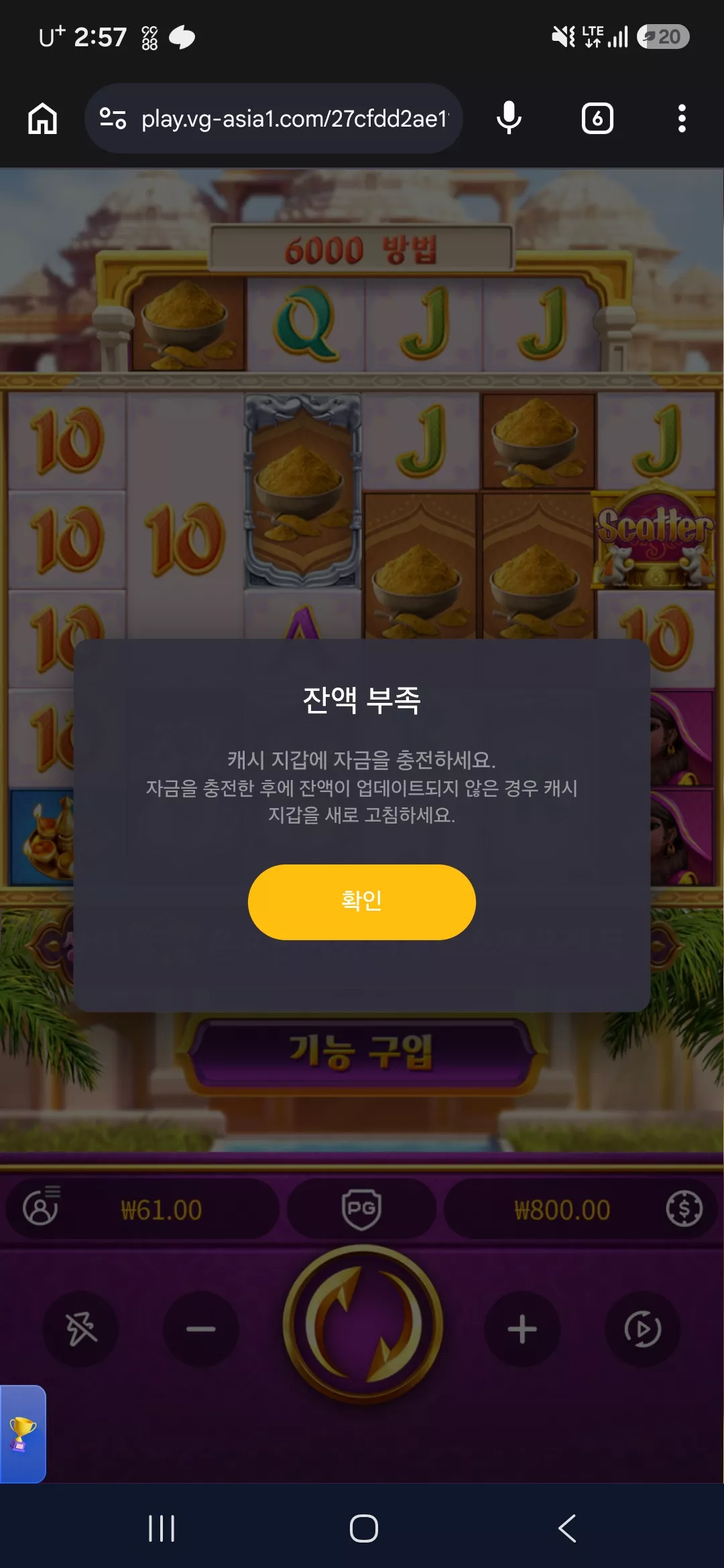
Task: Increase the bet with the plus button
Action: (x=522, y=1329)
